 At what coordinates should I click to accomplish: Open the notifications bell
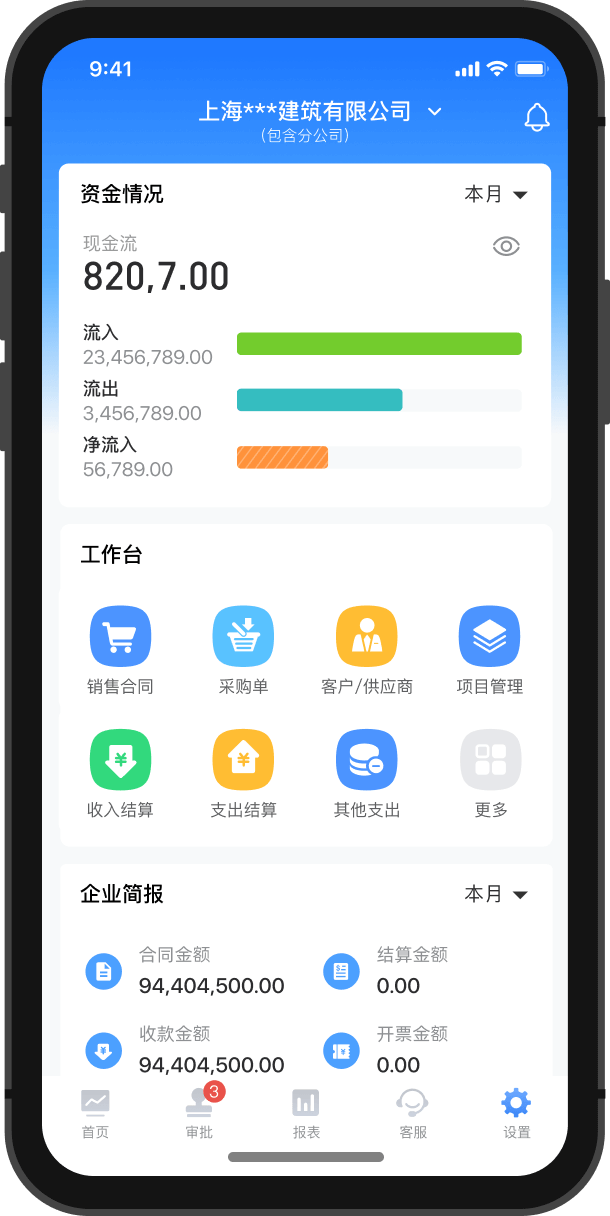tap(537, 117)
